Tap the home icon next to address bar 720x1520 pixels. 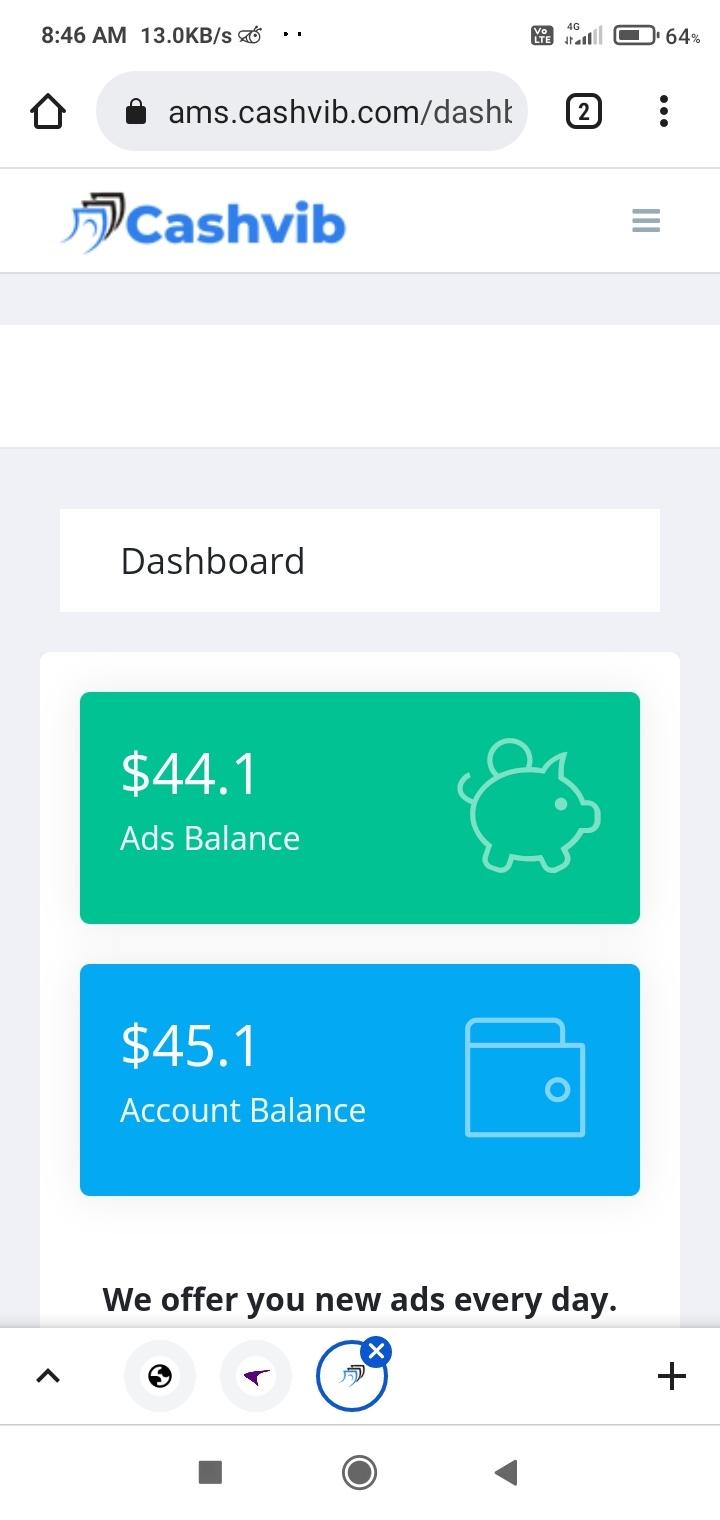[48, 111]
